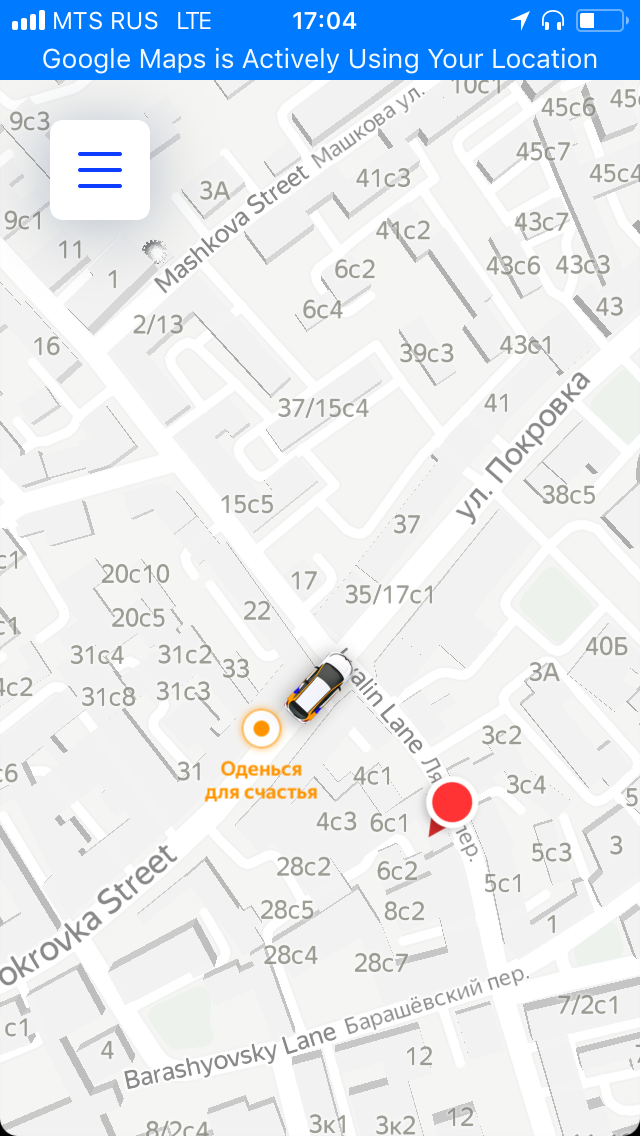Screen dimensions: 640x1136
Task: Open the hamburger menu
Action: click(x=100, y=170)
